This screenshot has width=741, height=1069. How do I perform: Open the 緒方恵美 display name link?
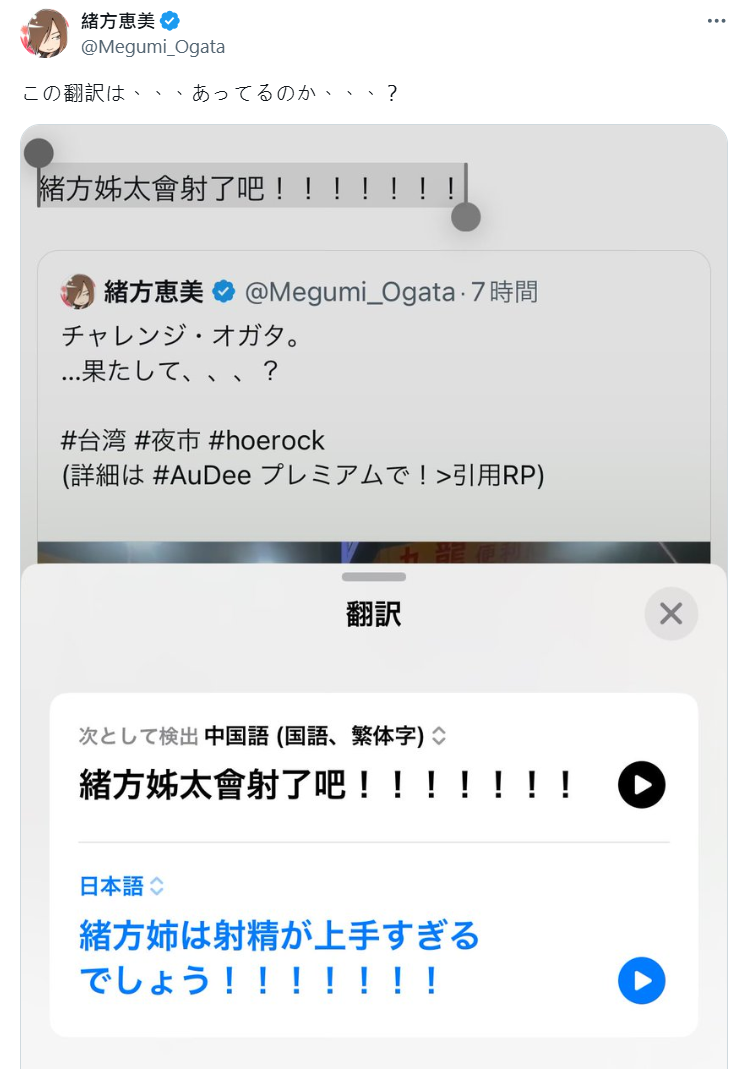(117, 22)
